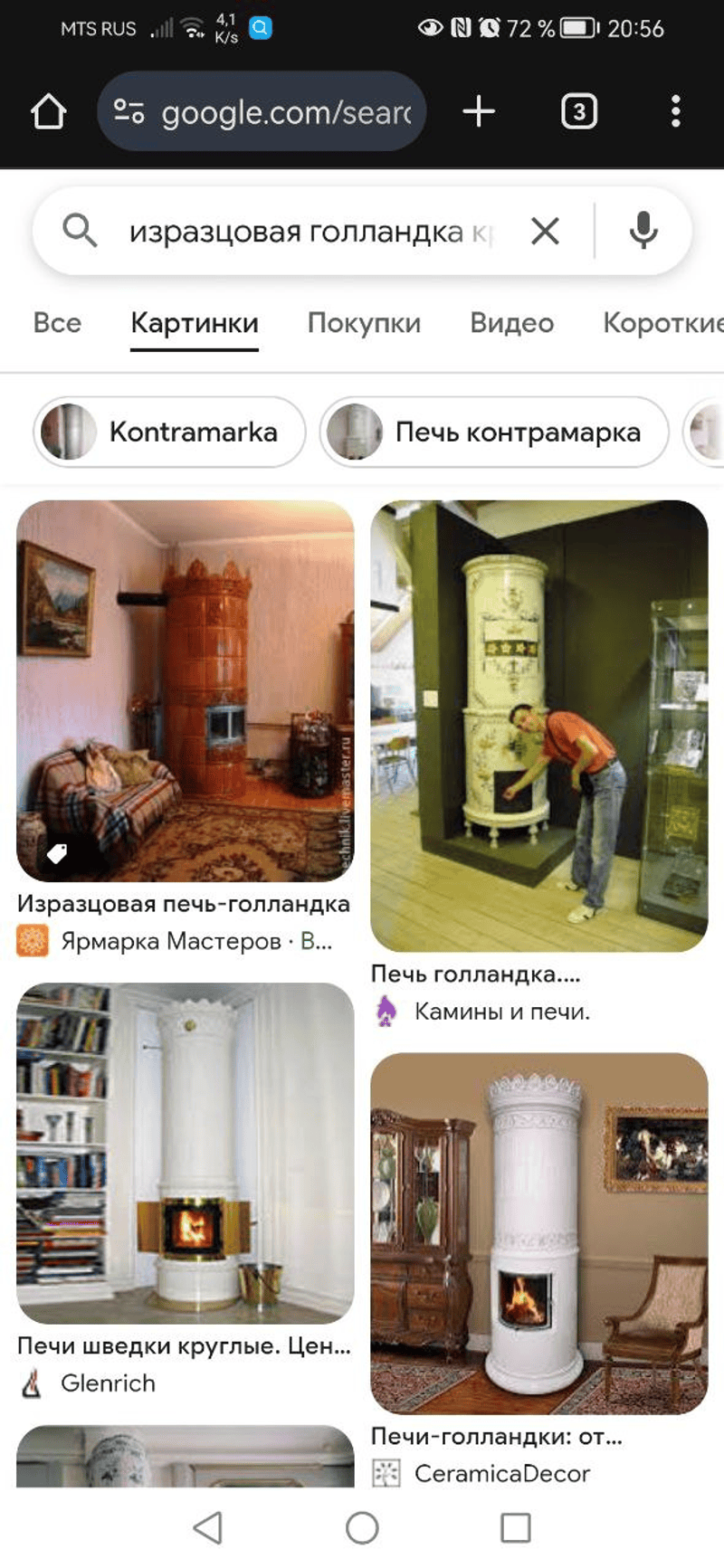Select the Печь контрамарка chip

click(494, 432)
